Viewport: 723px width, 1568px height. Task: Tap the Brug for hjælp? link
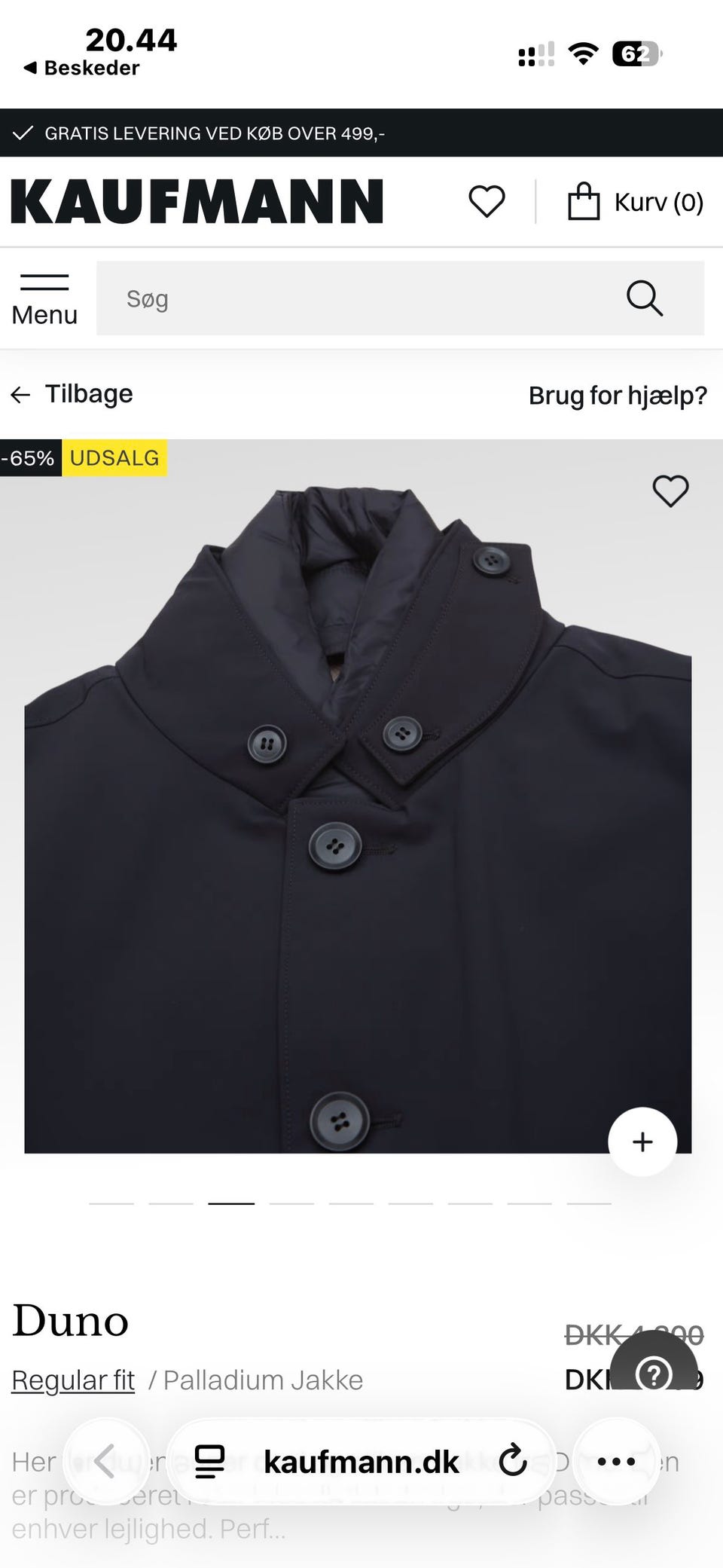617,395
